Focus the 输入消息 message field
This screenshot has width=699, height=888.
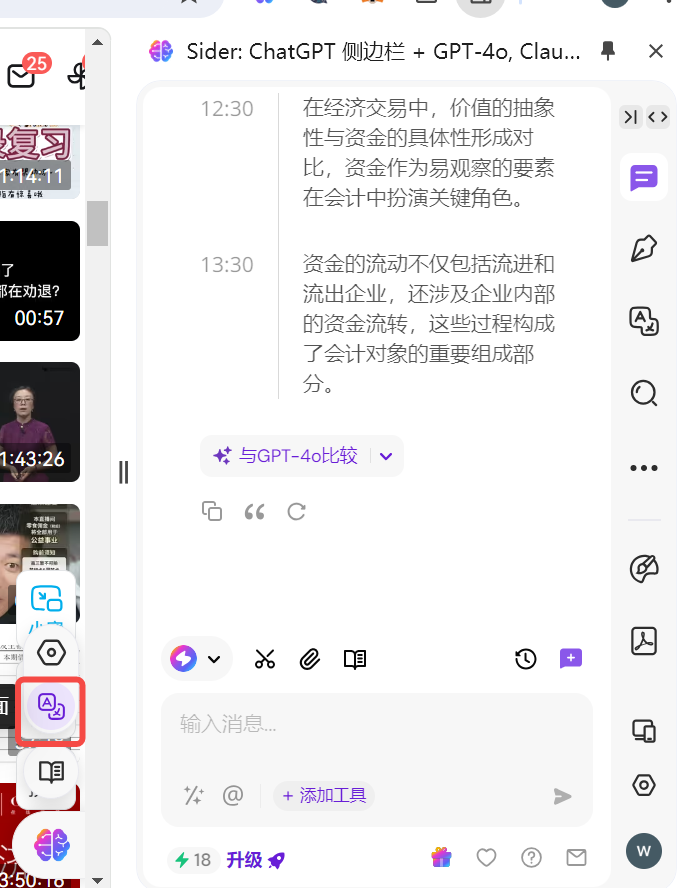(376, 724)
